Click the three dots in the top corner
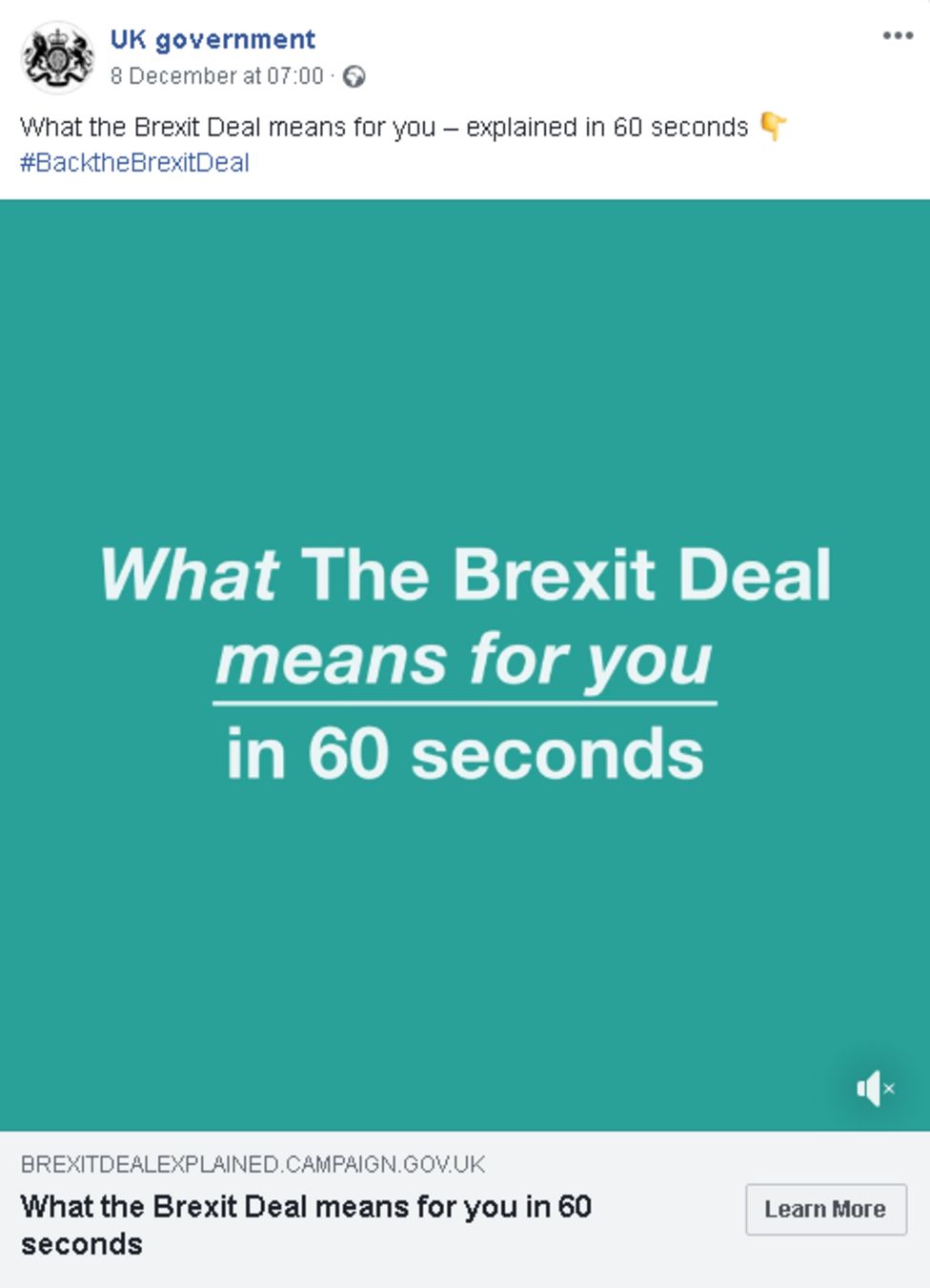Viewport: 930px width, 1288px height. tap(897, 36)
